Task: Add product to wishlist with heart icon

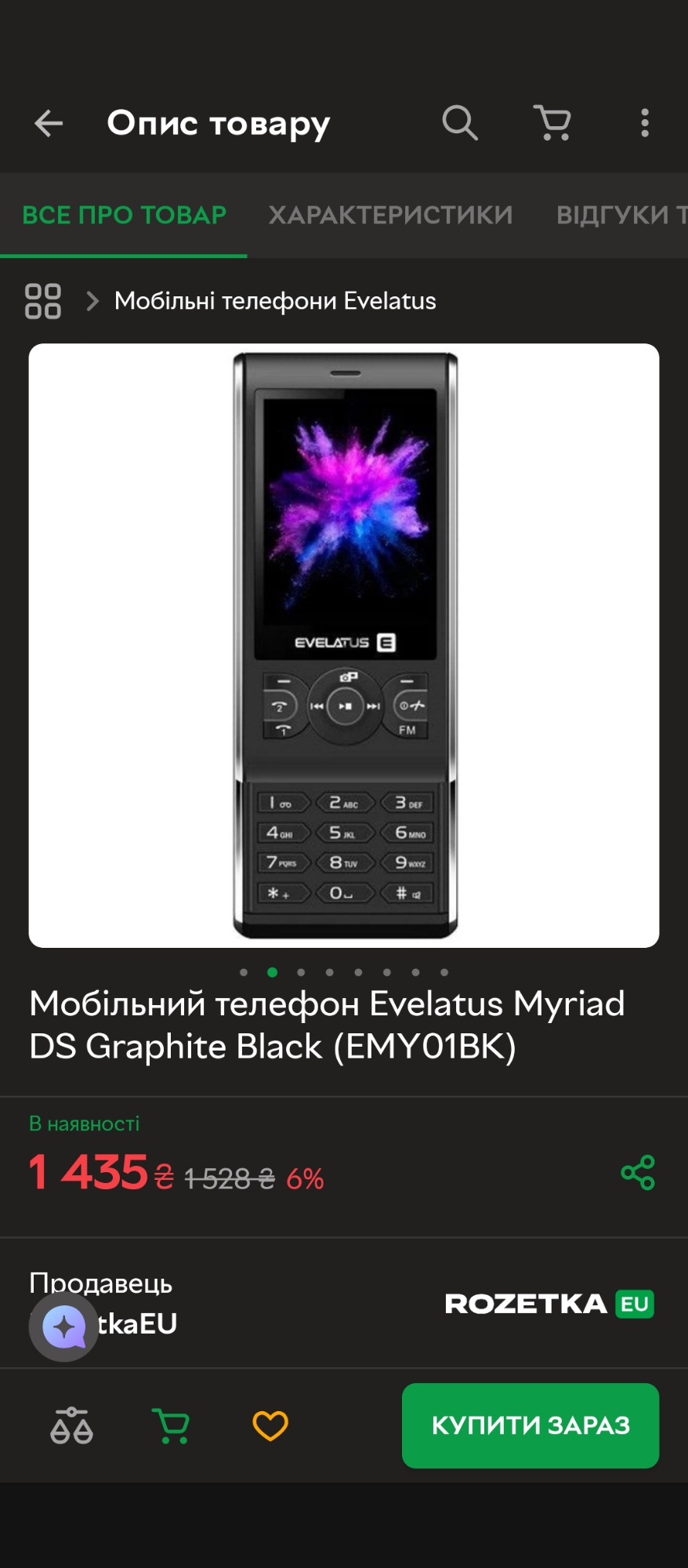Action: [x=270, y=1425]
